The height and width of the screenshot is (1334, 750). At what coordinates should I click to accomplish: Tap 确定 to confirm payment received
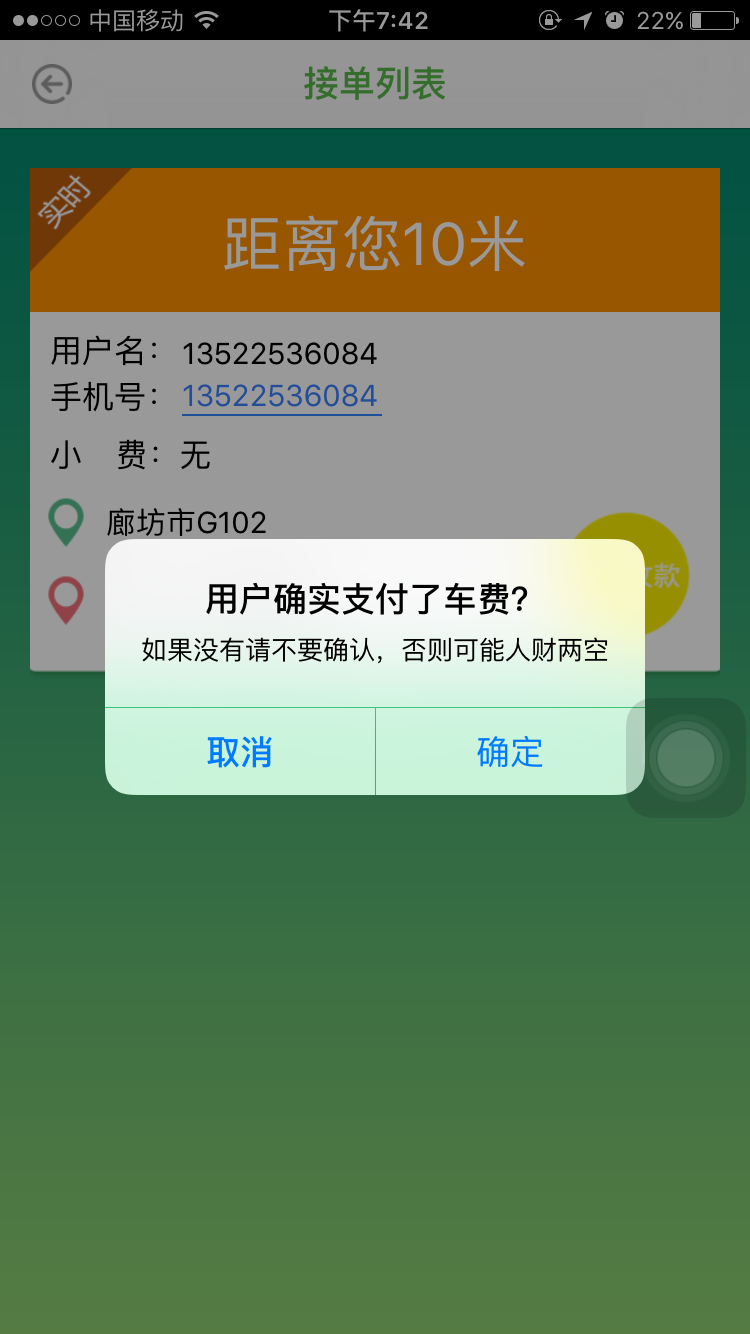pyautogui.click(x=510, y=752)
